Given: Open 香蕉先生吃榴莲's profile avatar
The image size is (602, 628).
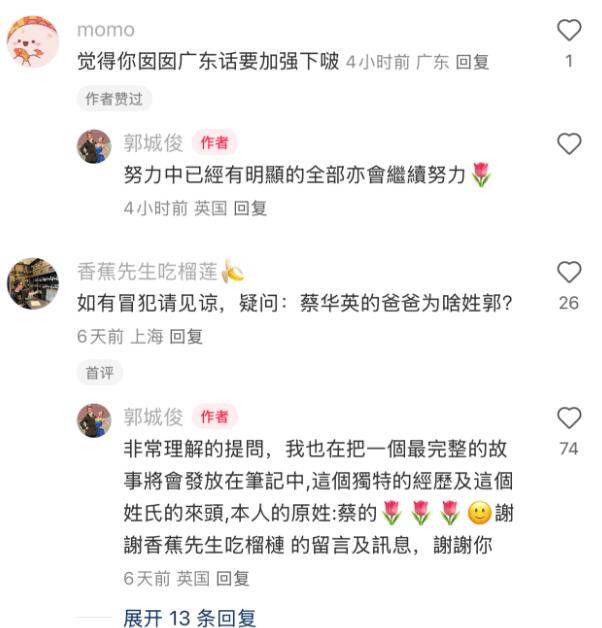Looking at the screenshot, I should (x=33, y=282).
